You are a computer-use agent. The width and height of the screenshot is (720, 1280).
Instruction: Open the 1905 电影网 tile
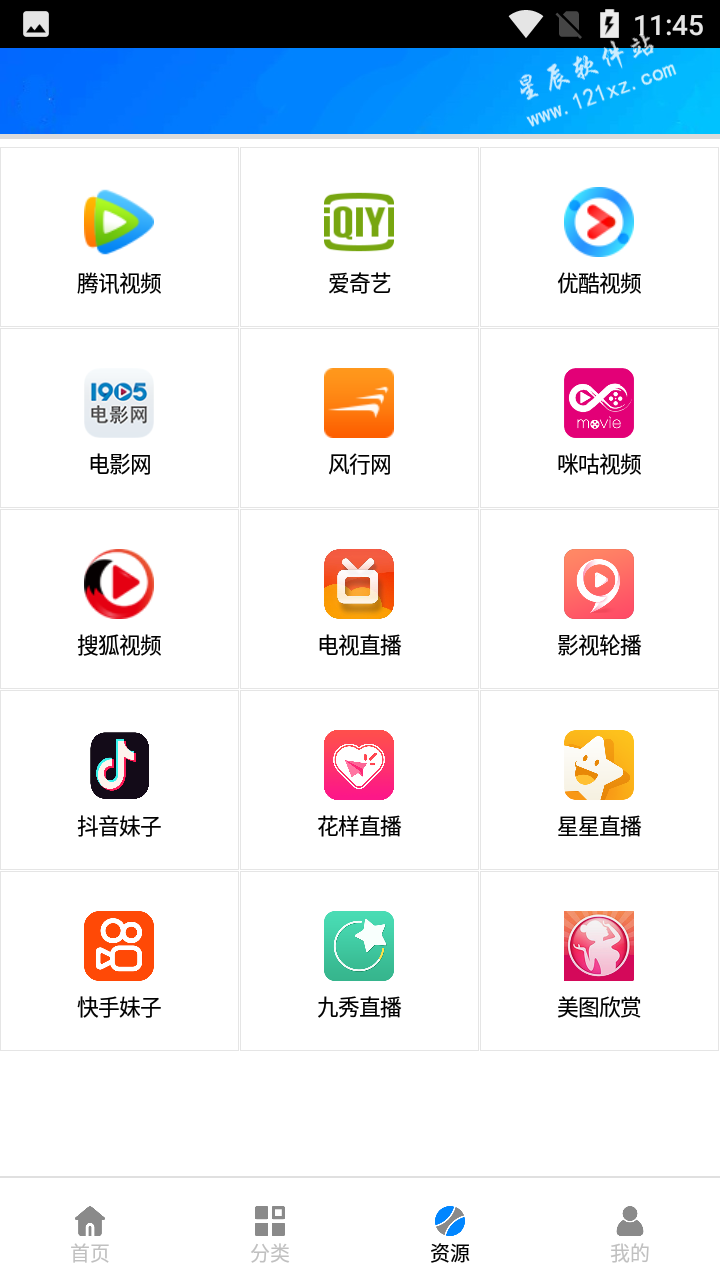(119, 419)
